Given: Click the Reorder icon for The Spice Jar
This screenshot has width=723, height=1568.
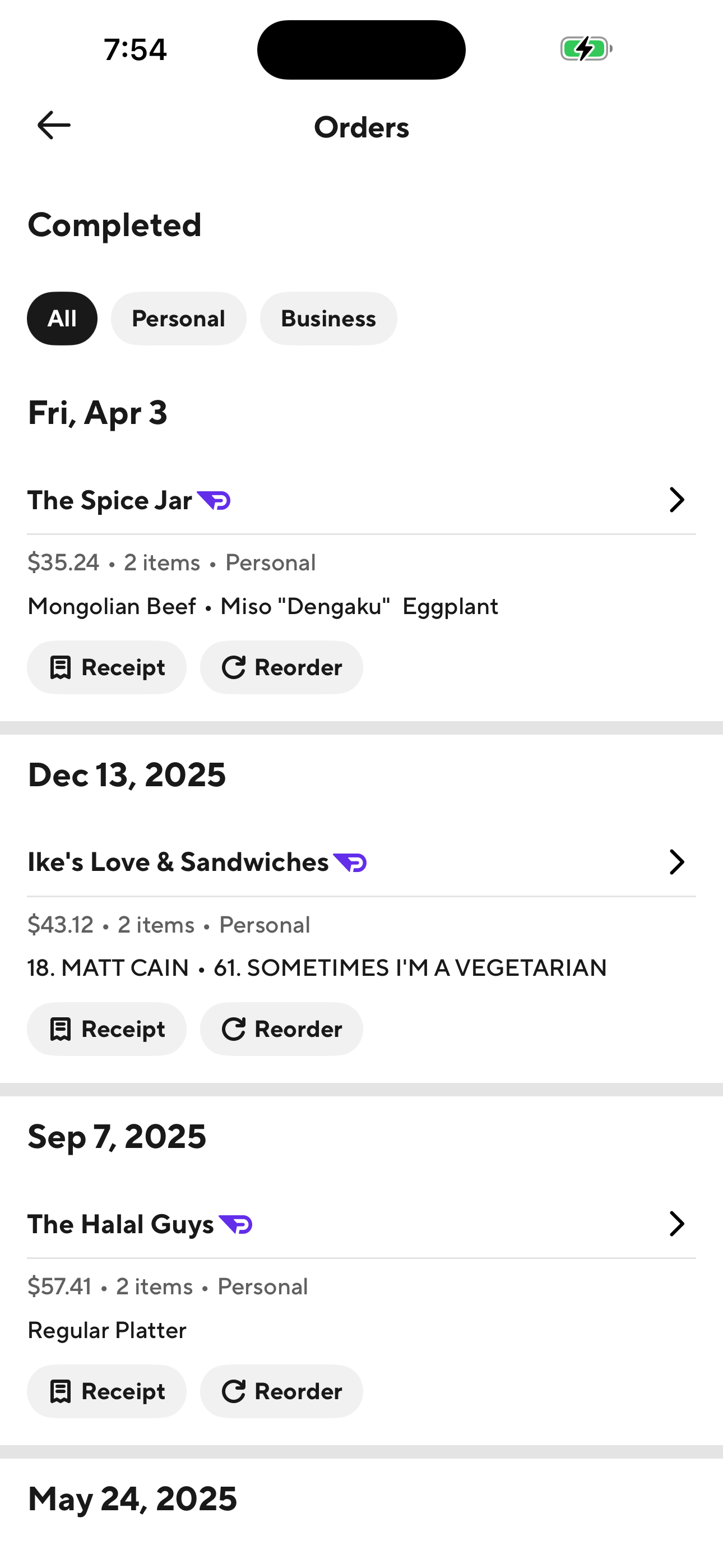Looking at the screenshot, I should (x=234, y=667).
